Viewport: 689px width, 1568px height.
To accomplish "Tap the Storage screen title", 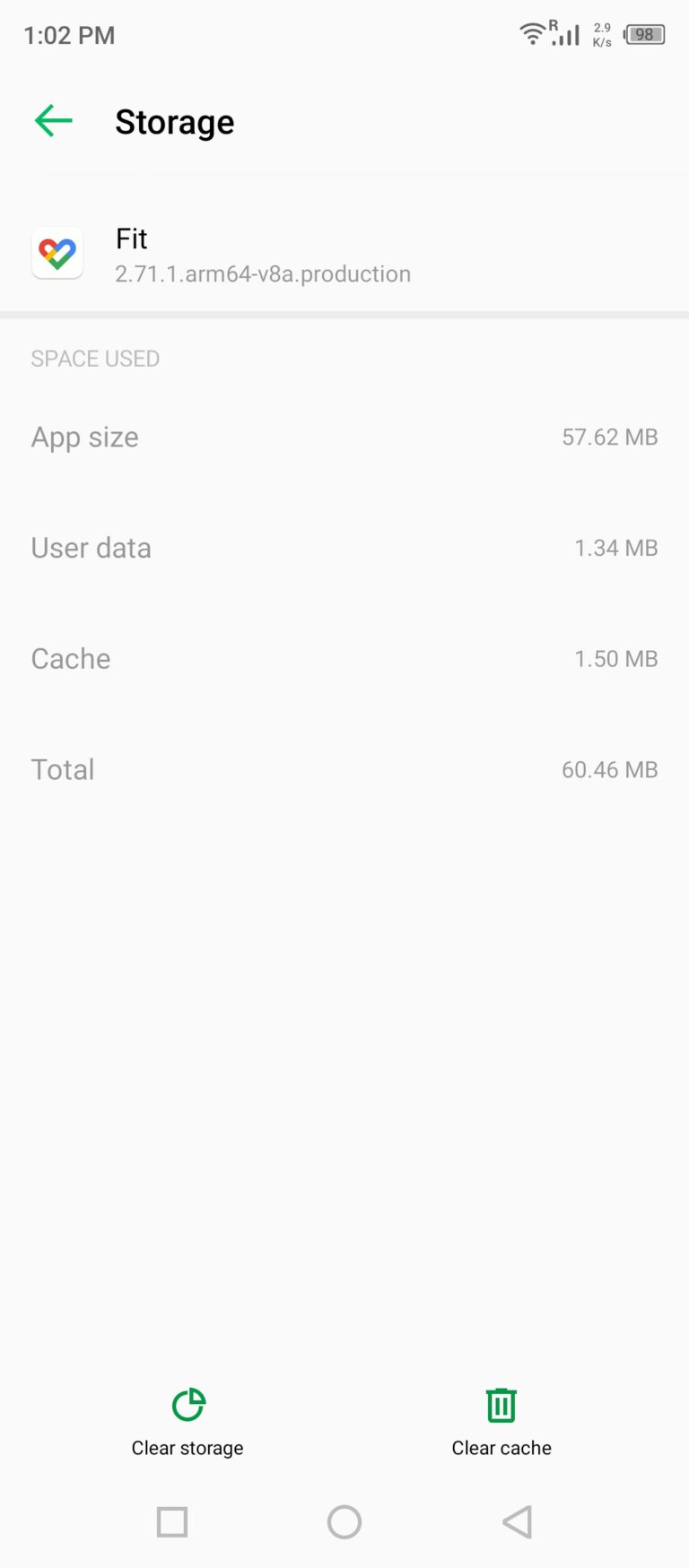I will coord(174,121).
